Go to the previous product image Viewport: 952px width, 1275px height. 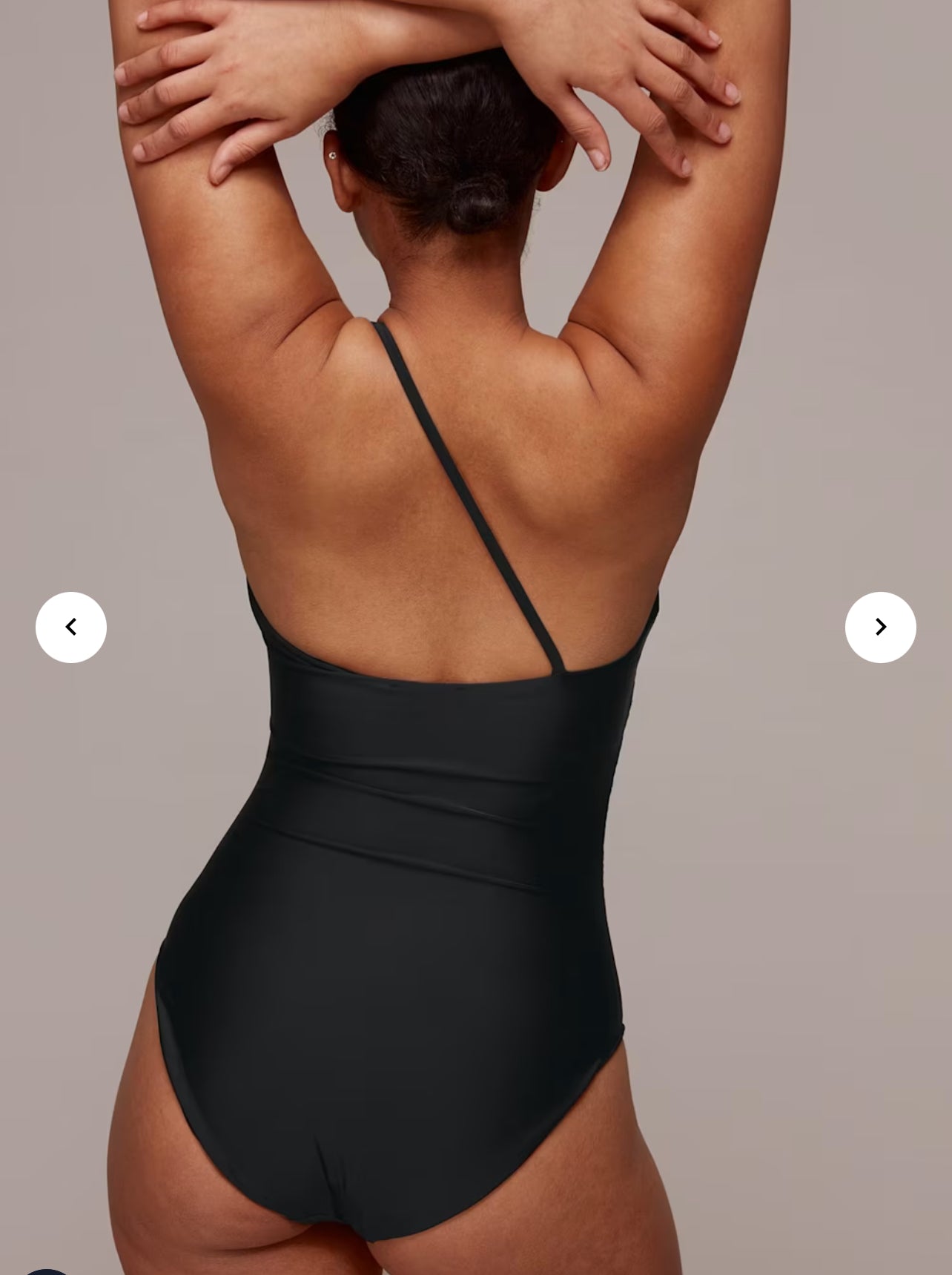[x=71, y=627]
